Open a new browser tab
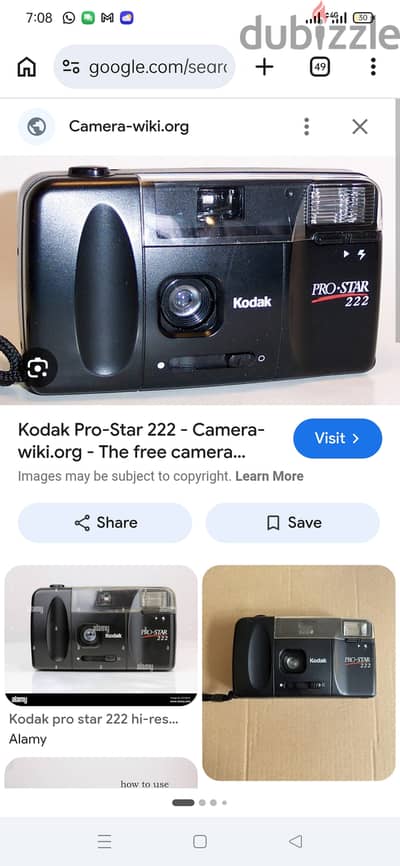 click(265, 67)
